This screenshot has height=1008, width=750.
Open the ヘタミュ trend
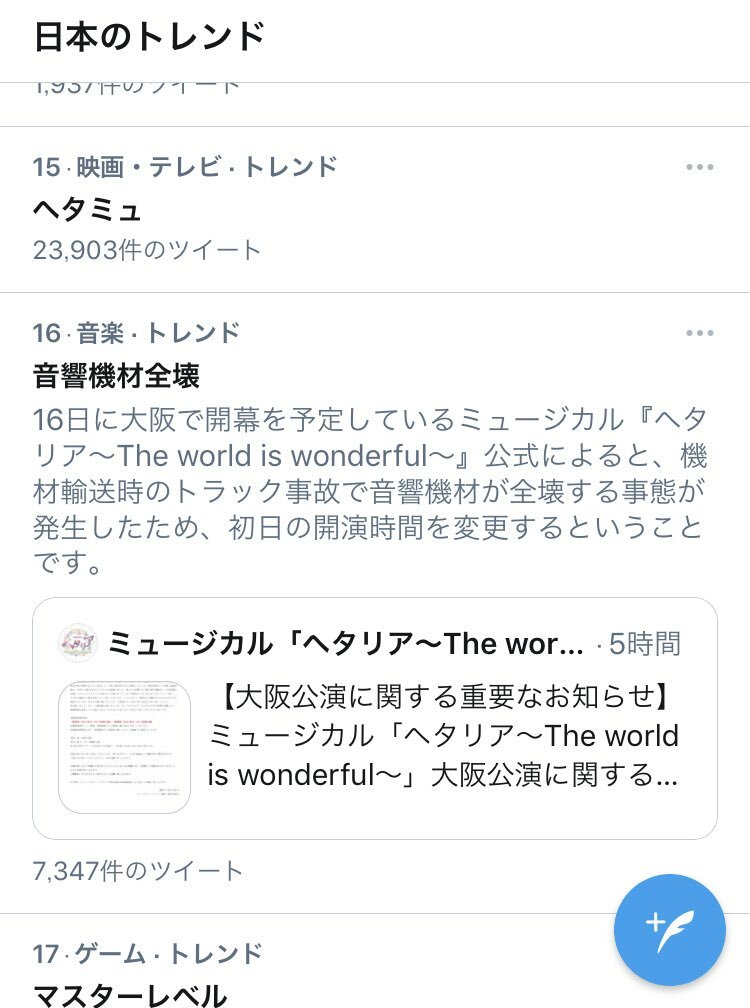click(87, 209)
